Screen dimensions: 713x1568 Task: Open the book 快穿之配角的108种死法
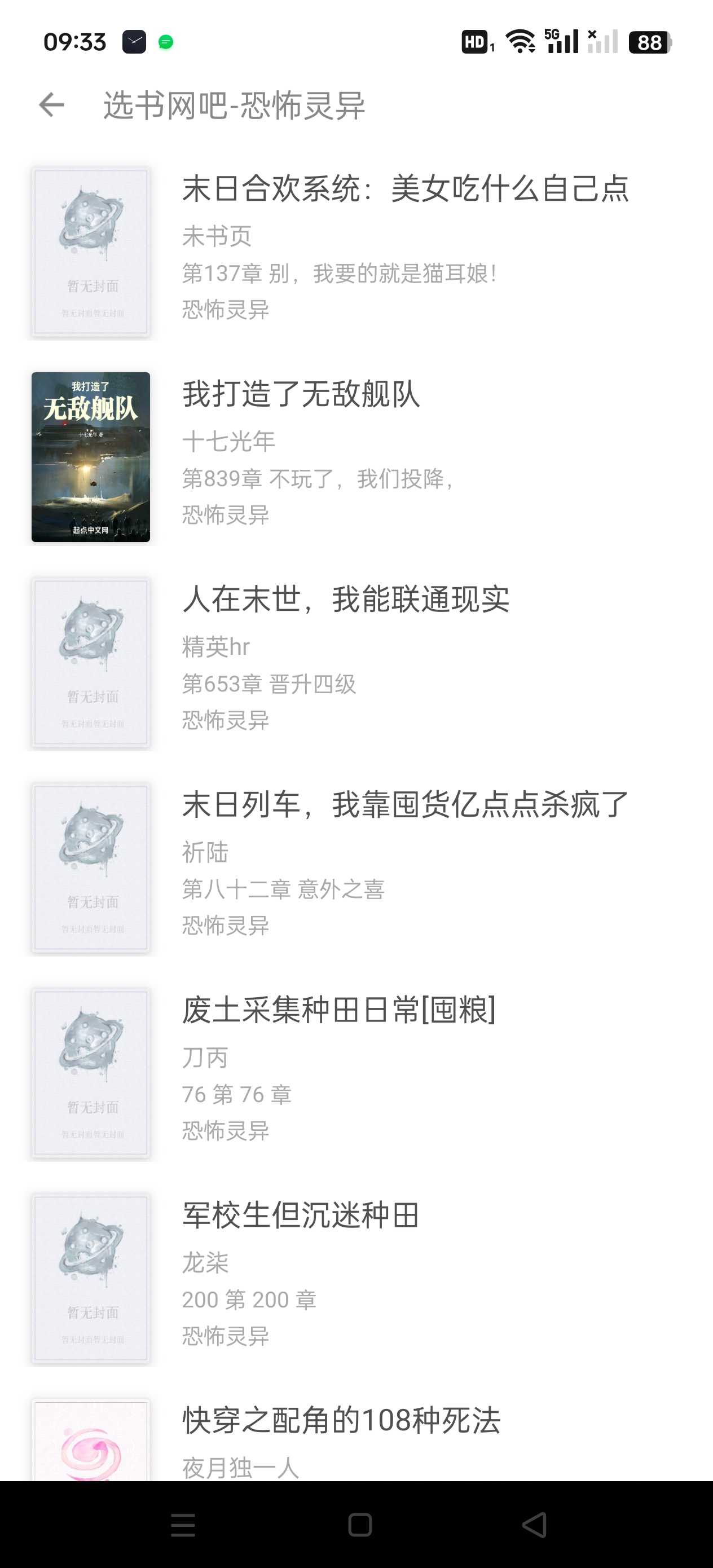point(341,1420)
